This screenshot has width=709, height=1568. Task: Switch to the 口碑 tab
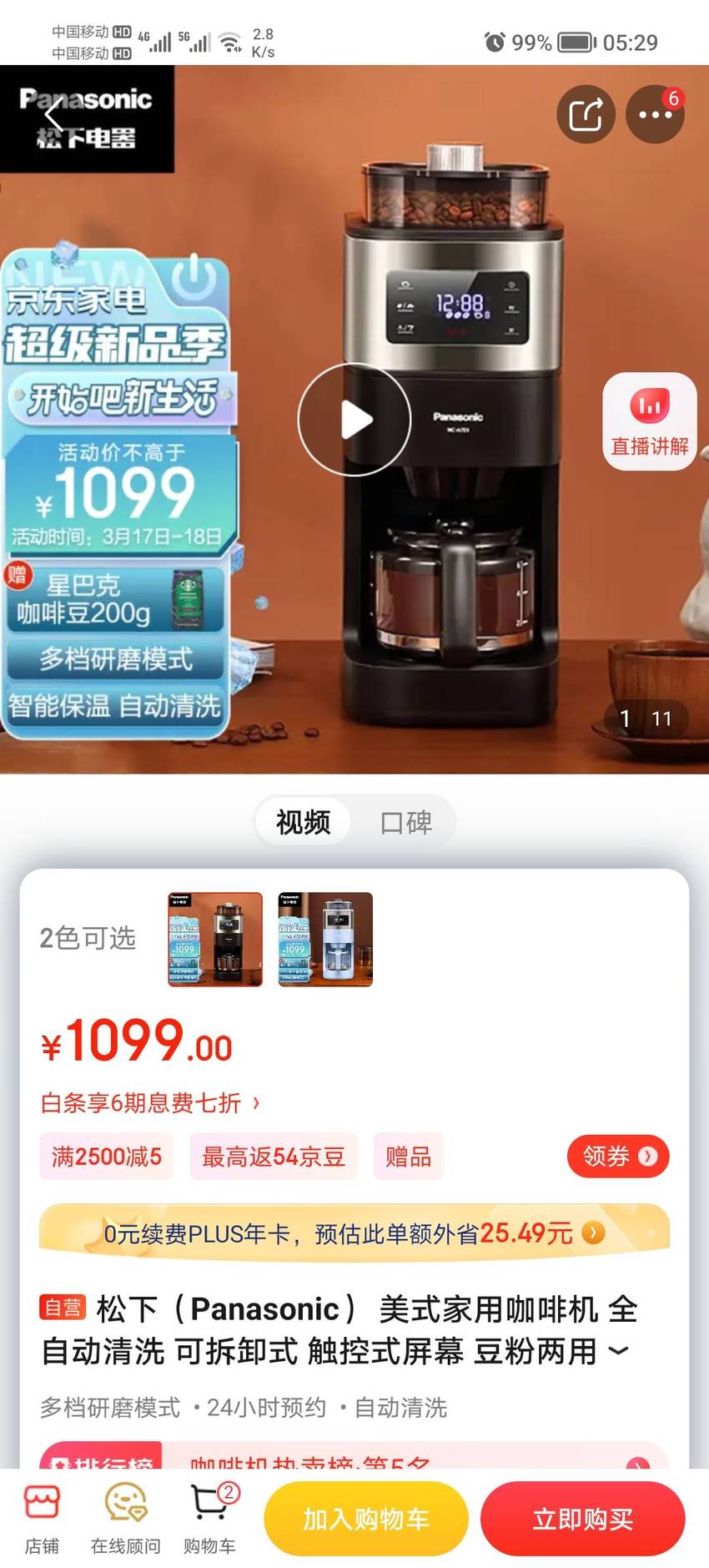pos(406,822)
